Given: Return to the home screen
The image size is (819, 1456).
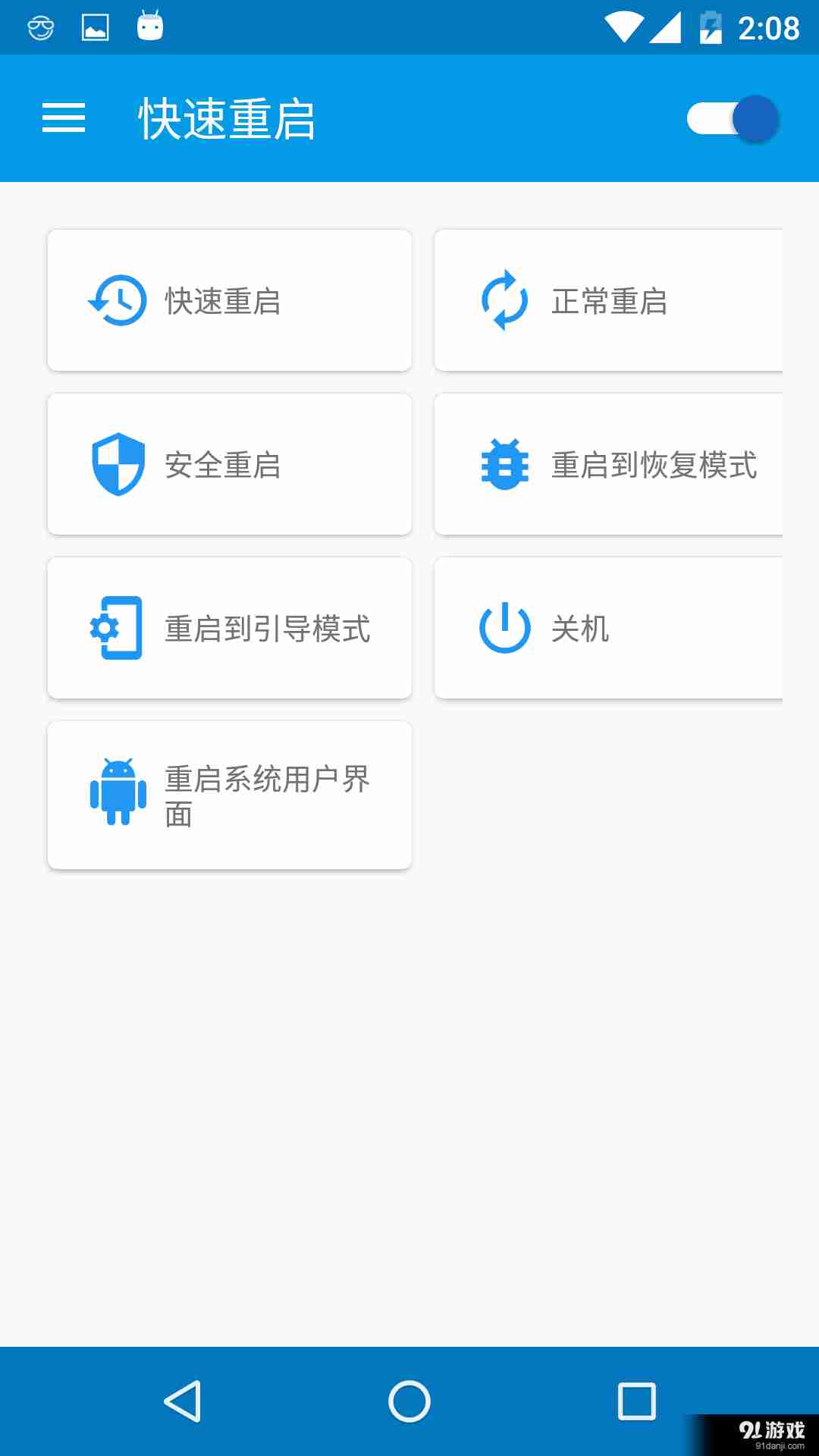Looking at the screenshot, I should click(x=409, y=1401).
